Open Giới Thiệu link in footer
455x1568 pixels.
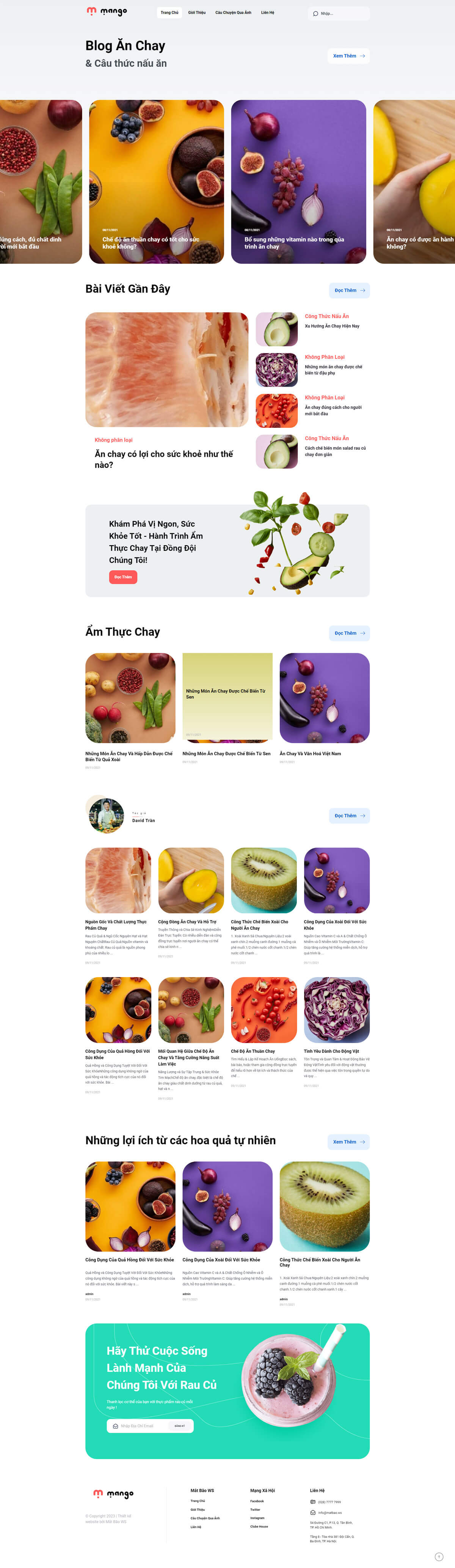point(198,1510)
